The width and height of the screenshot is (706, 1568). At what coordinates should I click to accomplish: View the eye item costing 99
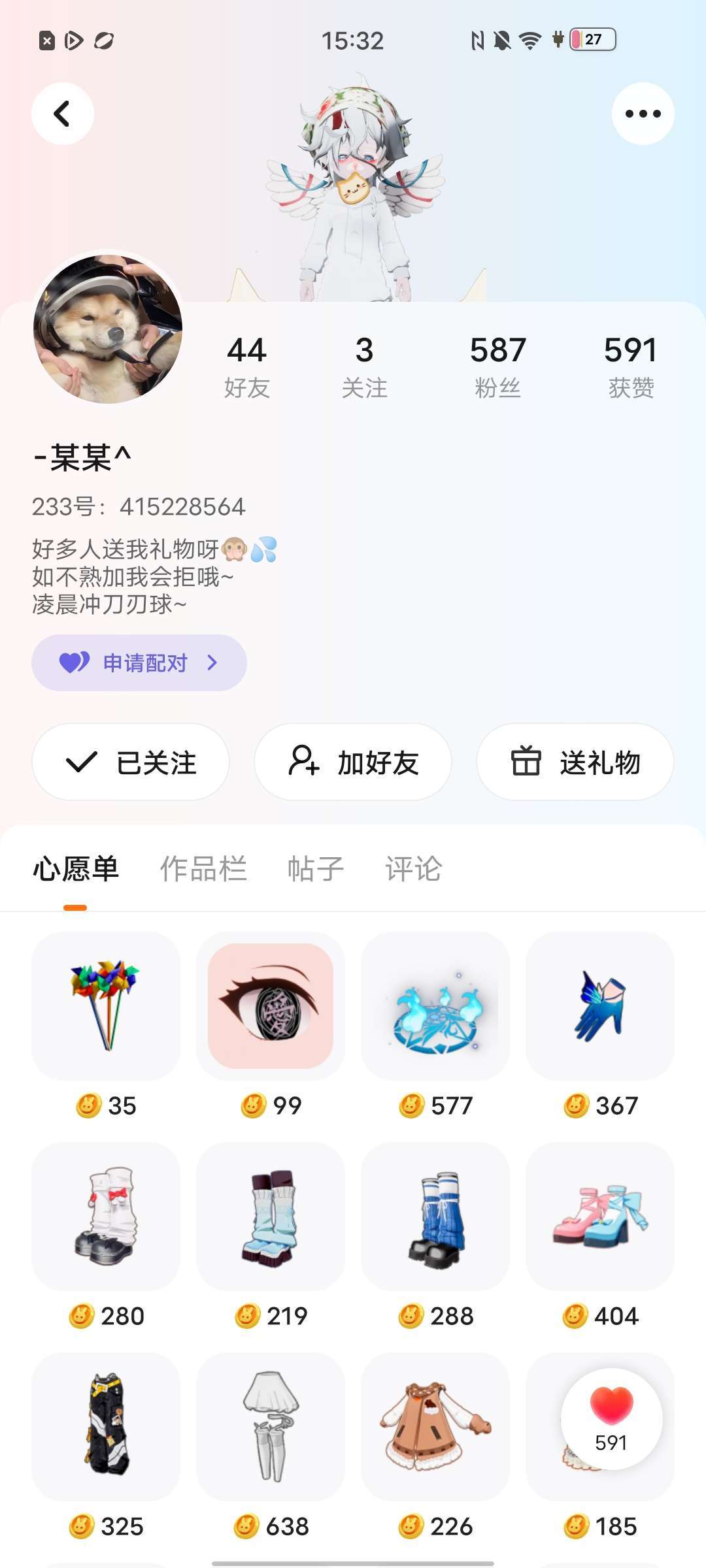pos(271,1006)
